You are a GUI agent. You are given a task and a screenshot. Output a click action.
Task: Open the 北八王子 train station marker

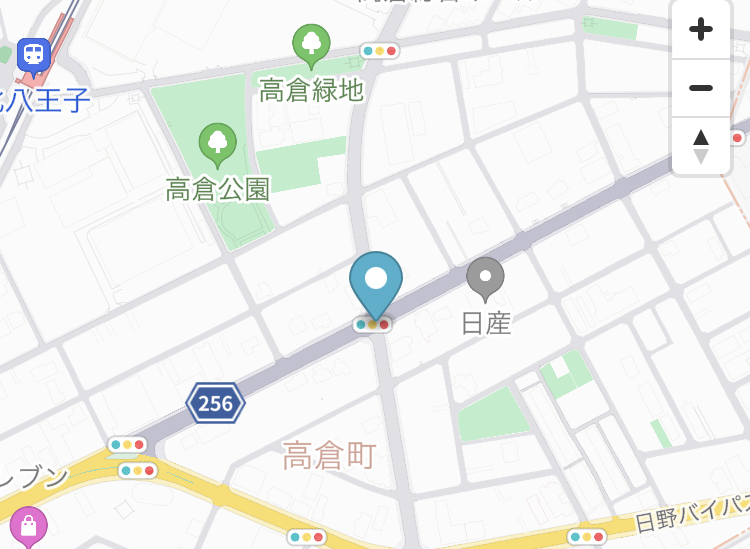coord(34,54)
